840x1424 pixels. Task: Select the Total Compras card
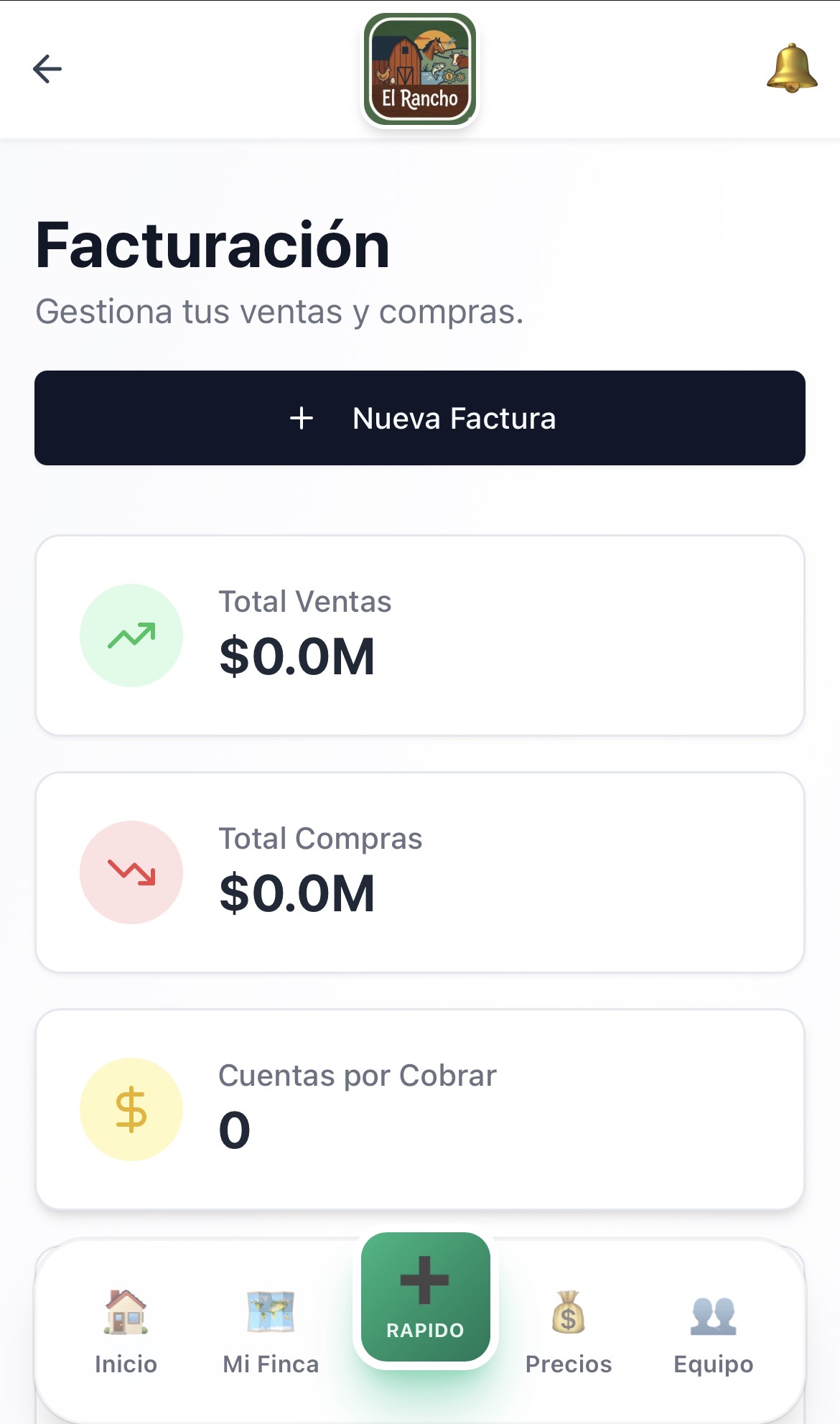[x=420, y=872]
